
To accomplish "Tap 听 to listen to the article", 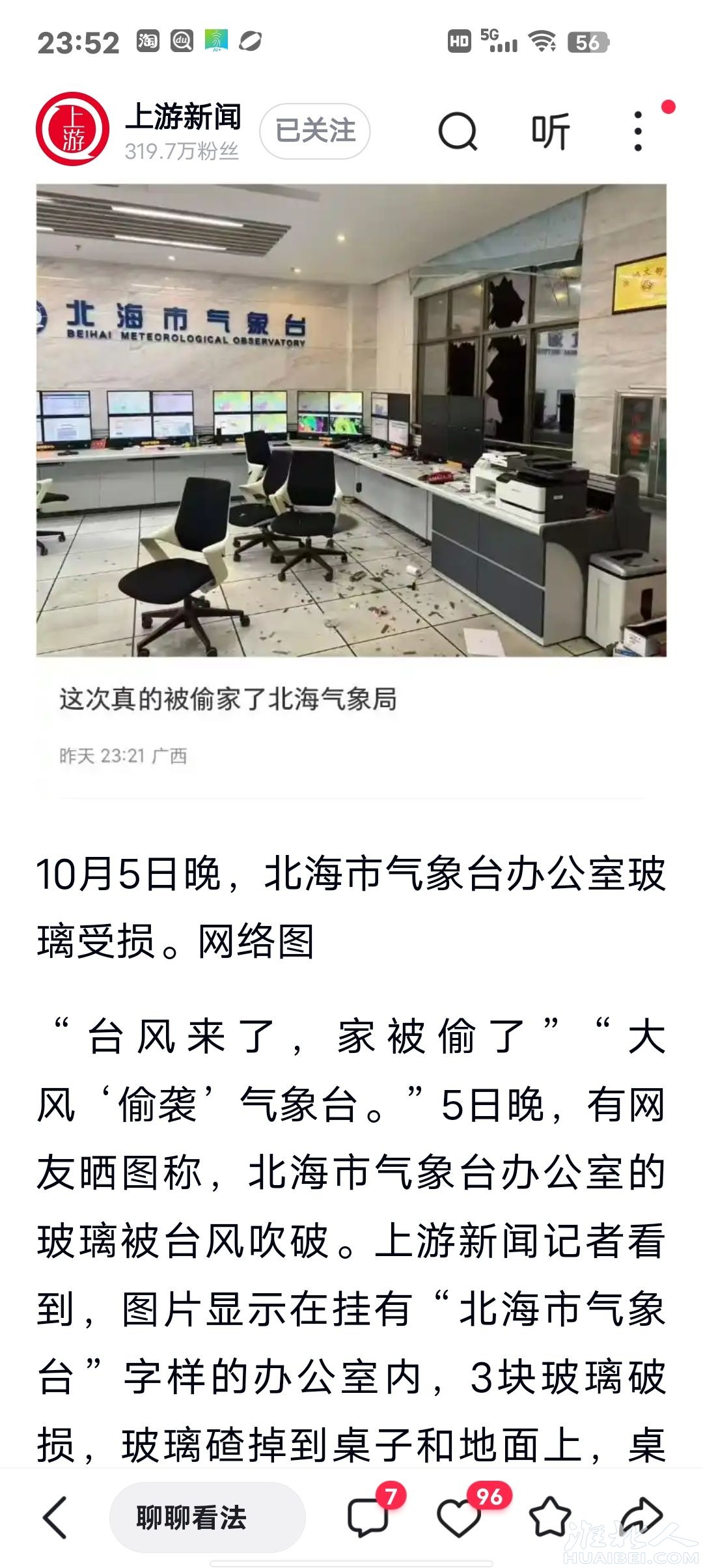I will (x=550, y=132).
